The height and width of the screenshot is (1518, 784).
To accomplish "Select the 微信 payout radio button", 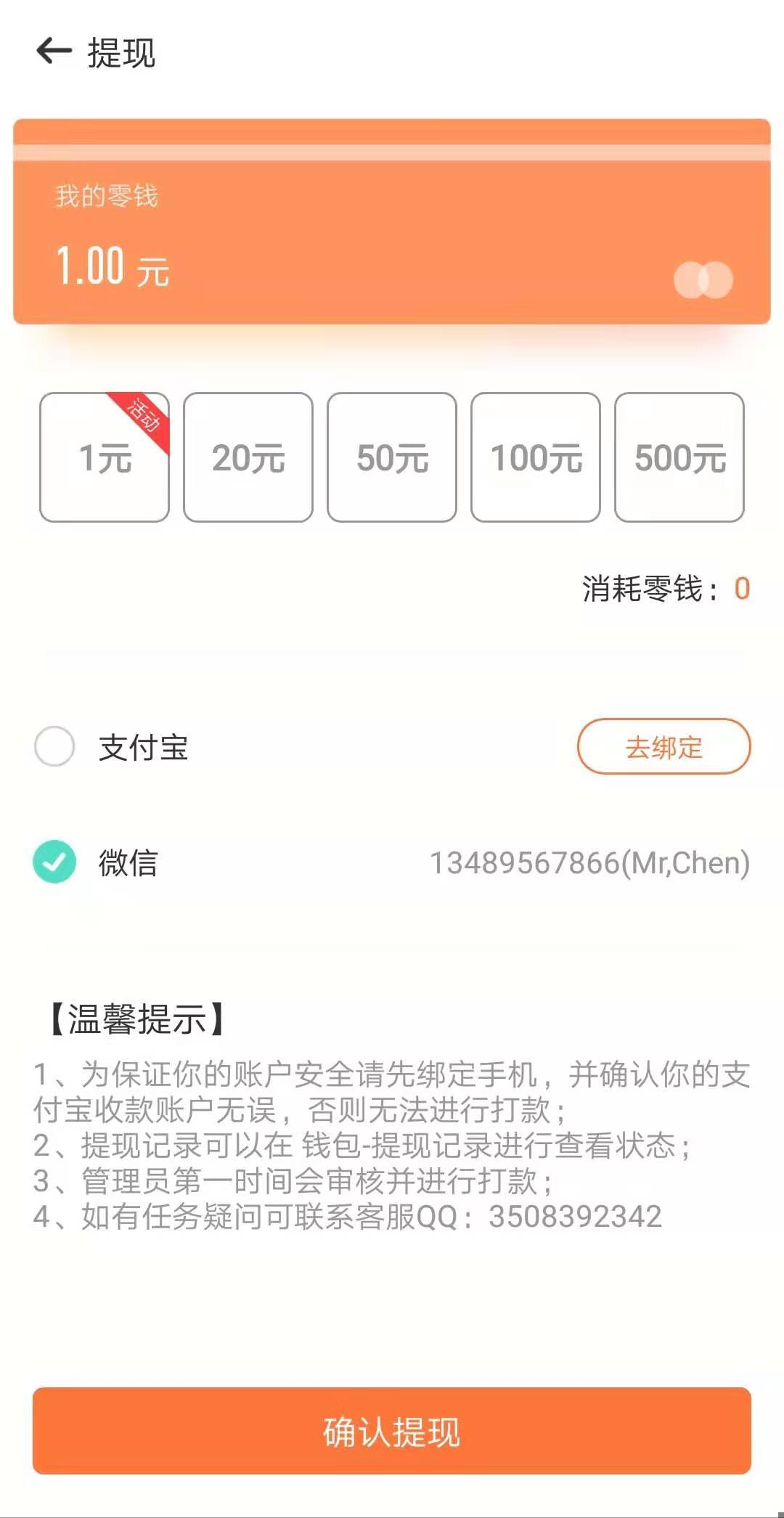I will click(x=54, y=862).
